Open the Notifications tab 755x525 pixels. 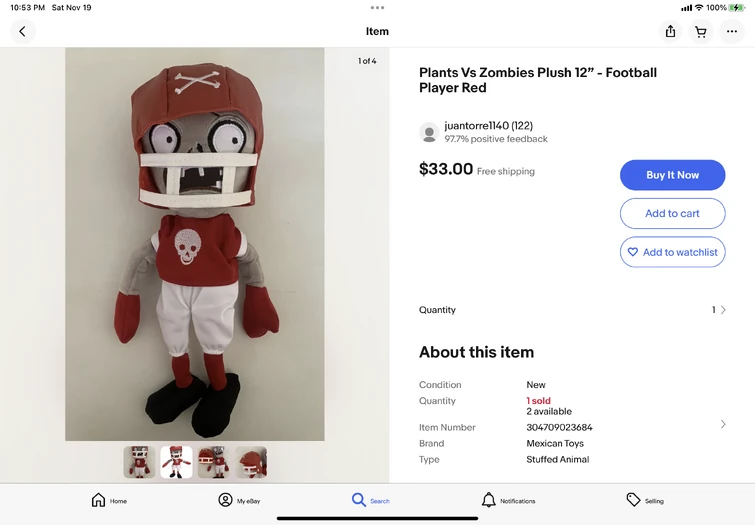pos(508,500)
